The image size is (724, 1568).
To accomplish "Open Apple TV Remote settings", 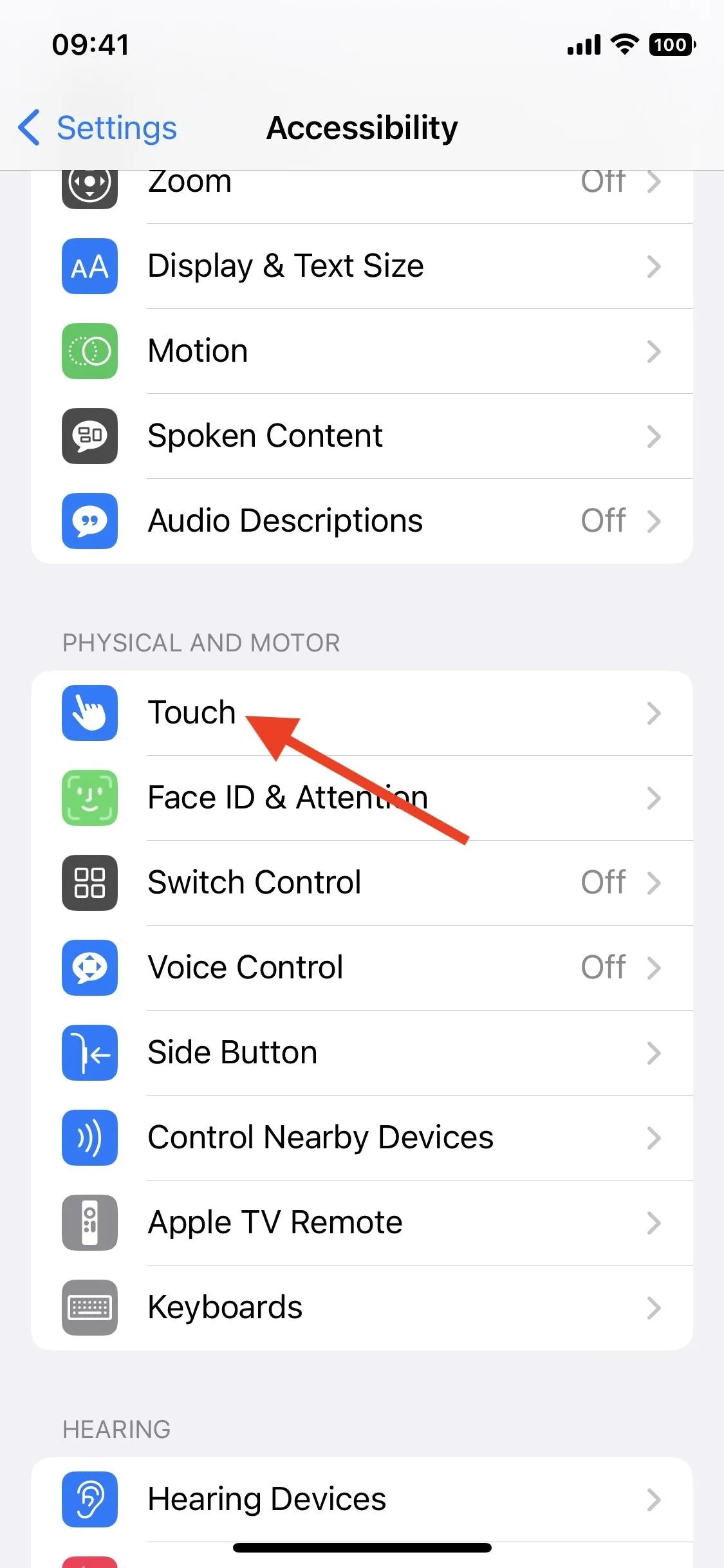I will (362, 1223).
